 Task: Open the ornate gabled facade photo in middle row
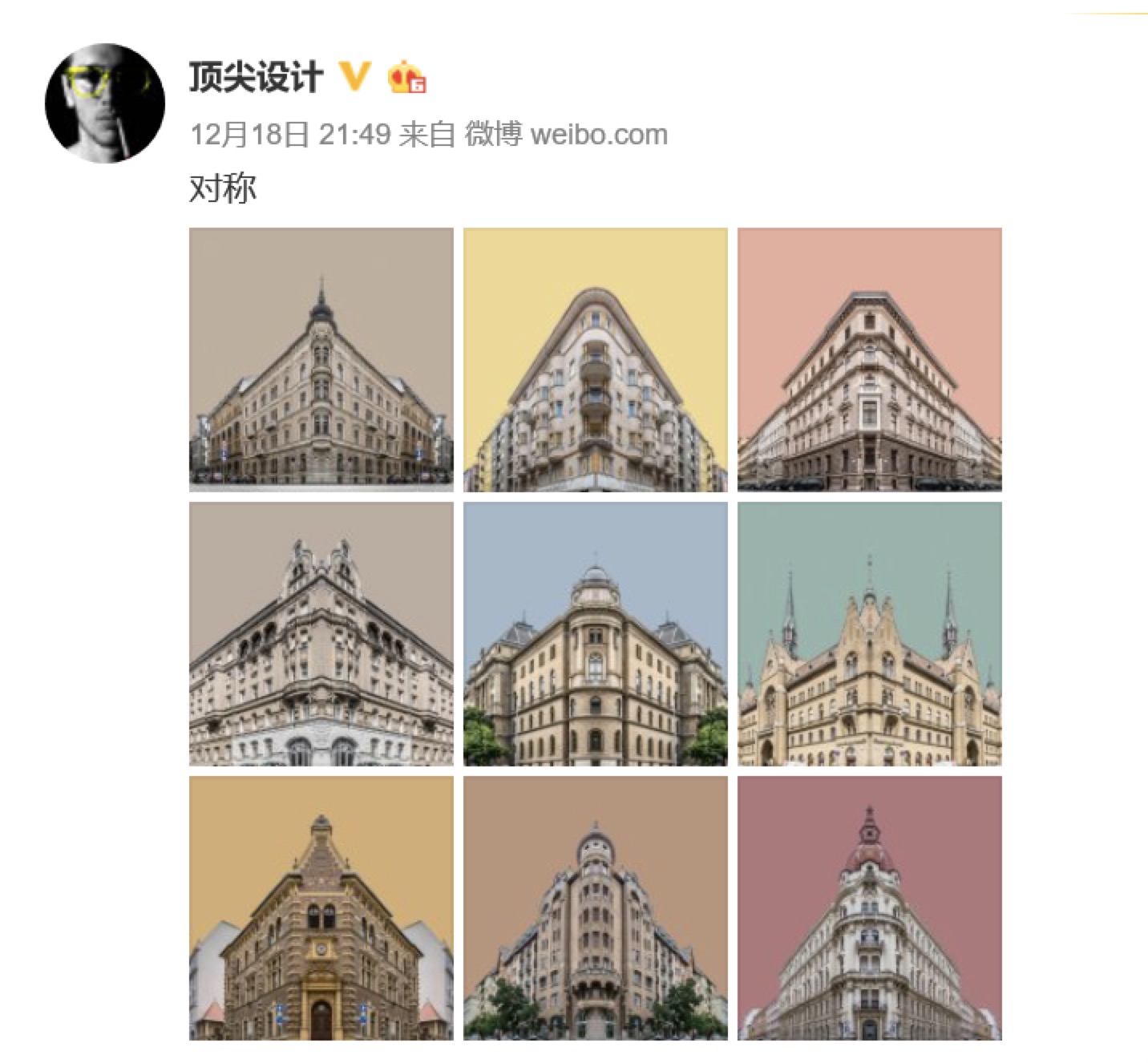click(x=321, y=634)
